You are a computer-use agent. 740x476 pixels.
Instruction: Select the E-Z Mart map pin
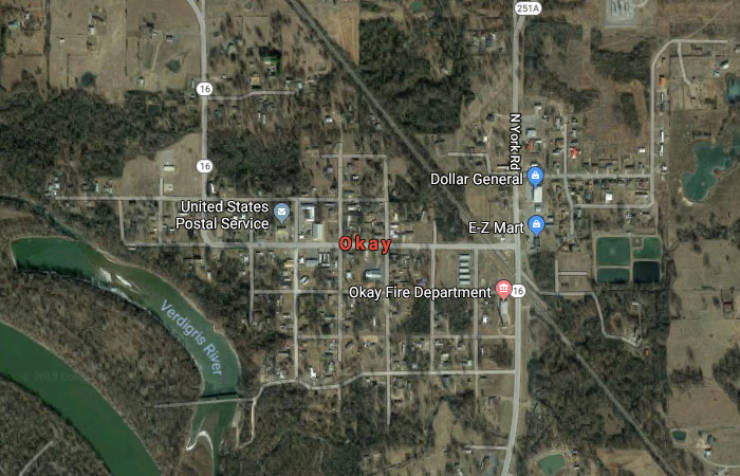(x=536, y=225)
